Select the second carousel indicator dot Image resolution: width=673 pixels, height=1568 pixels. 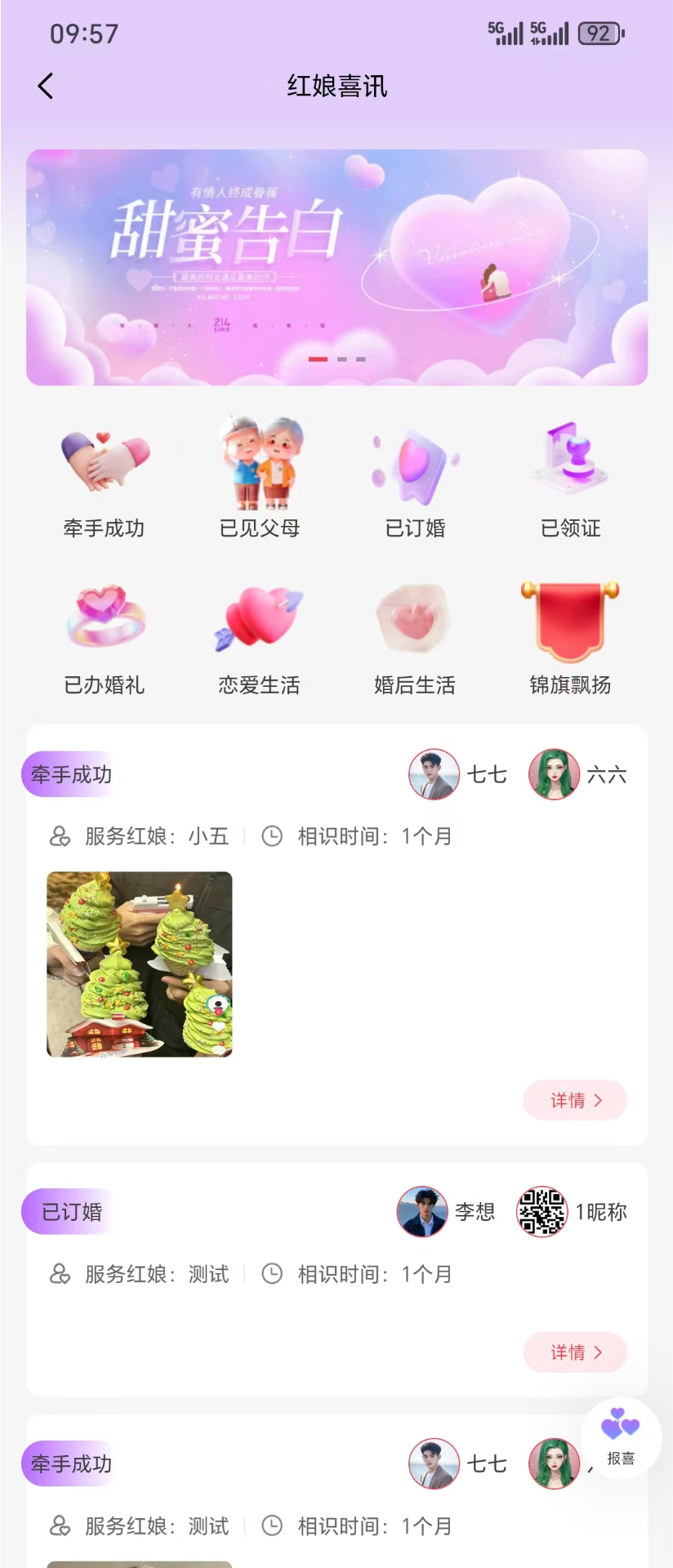click(x=341, y=358)
